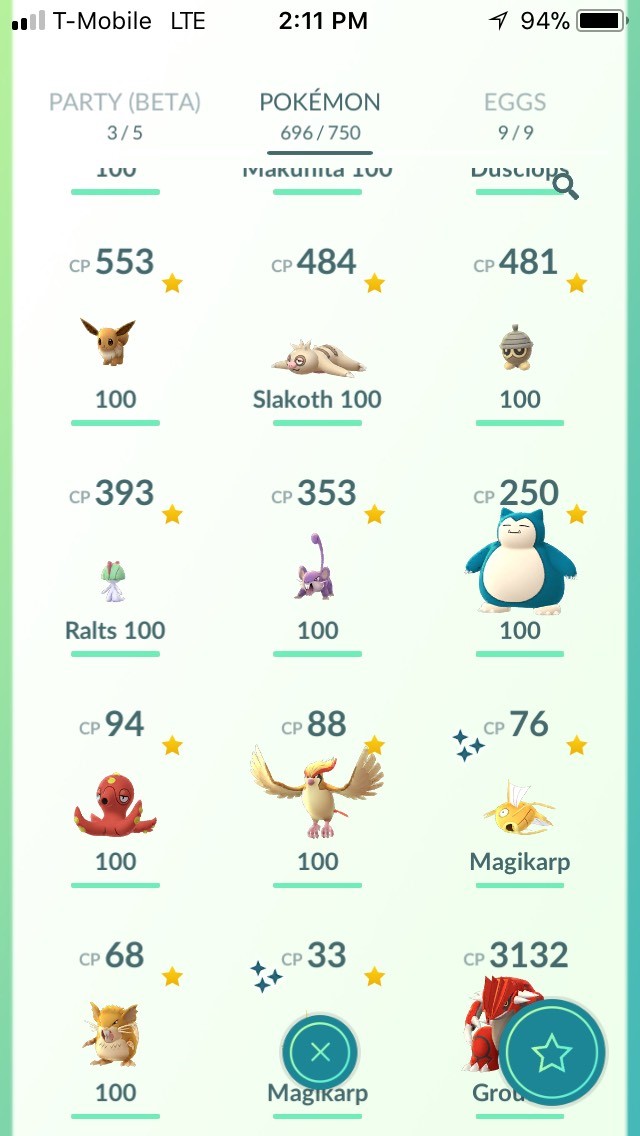Open the shiny Magikarp with CP 76
Viewport: 640px width, 1136px height.
pos(520,798)
